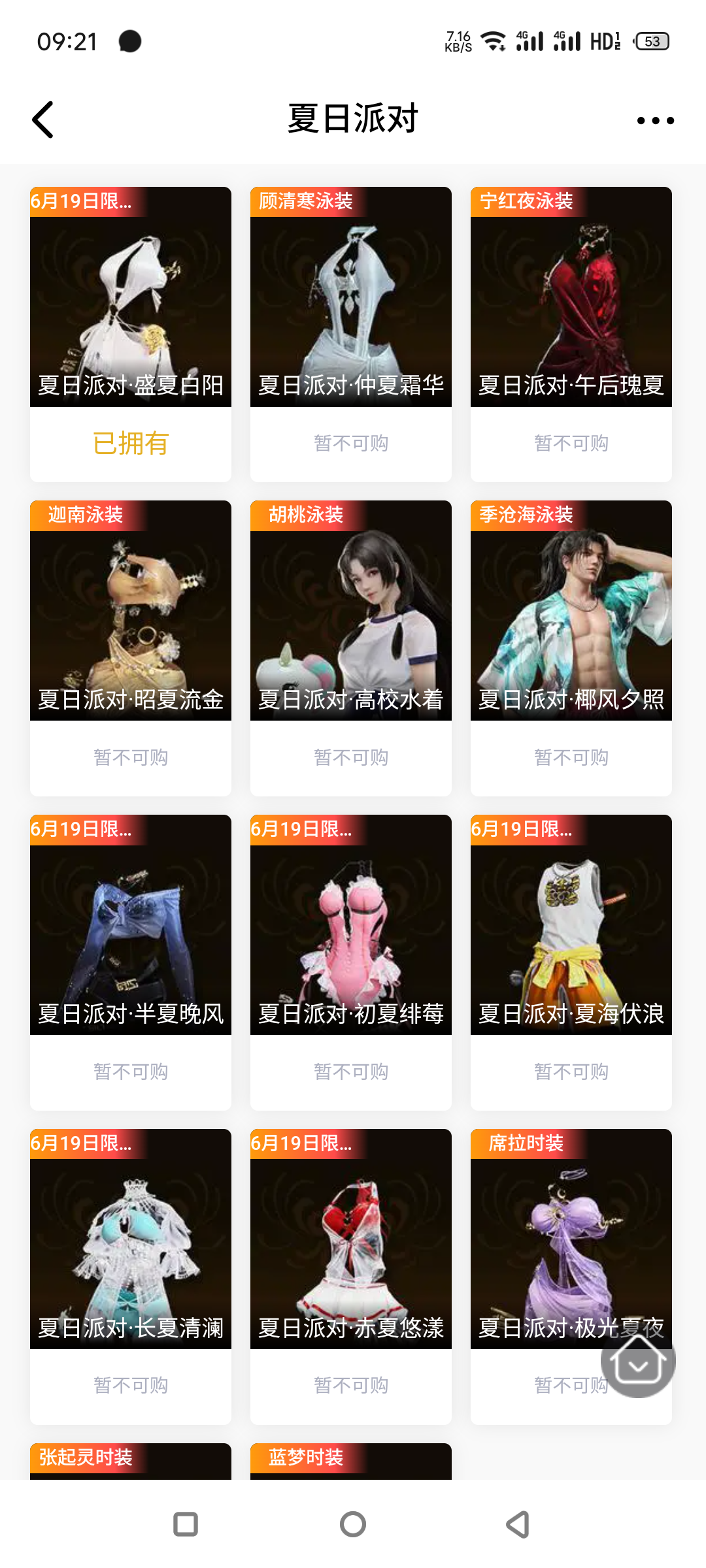The width and height of the screenshot is (706, 1568).
Task: Tap 暂不可购 under 夏日派对·午后瑰夏
Action: coord(571,443)
